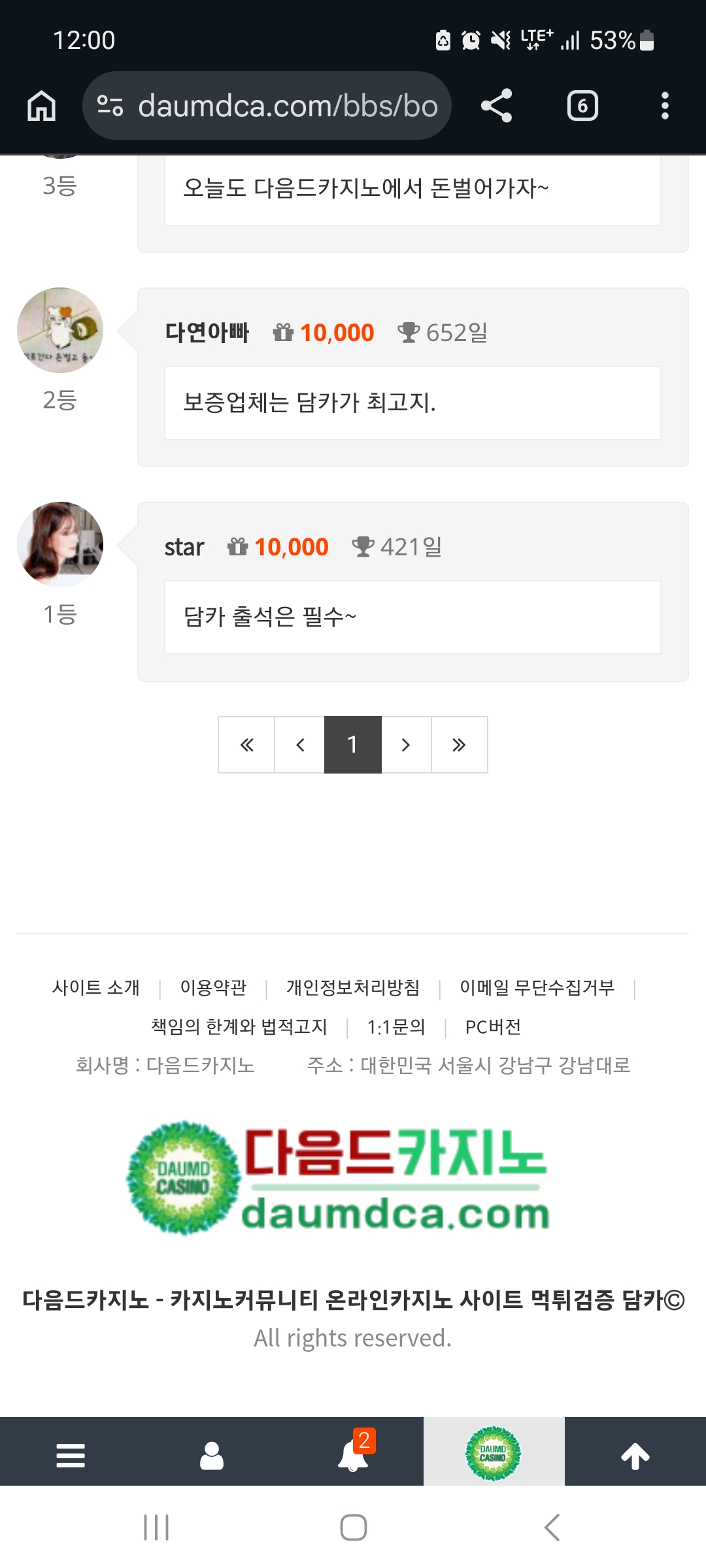The image size is (706, 1568).
Task: Go to the next page
Action: [x=406, y=745]
